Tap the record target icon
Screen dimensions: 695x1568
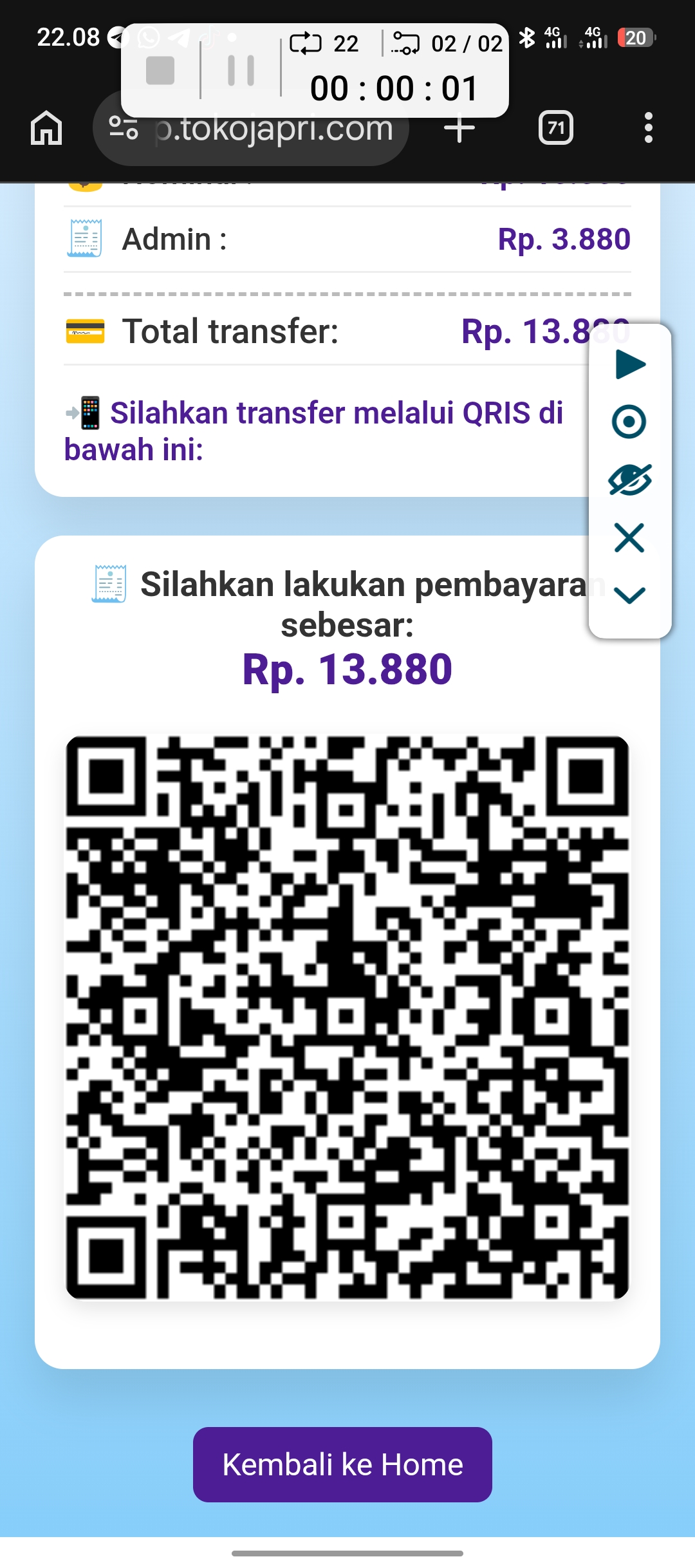pos(629,422)
